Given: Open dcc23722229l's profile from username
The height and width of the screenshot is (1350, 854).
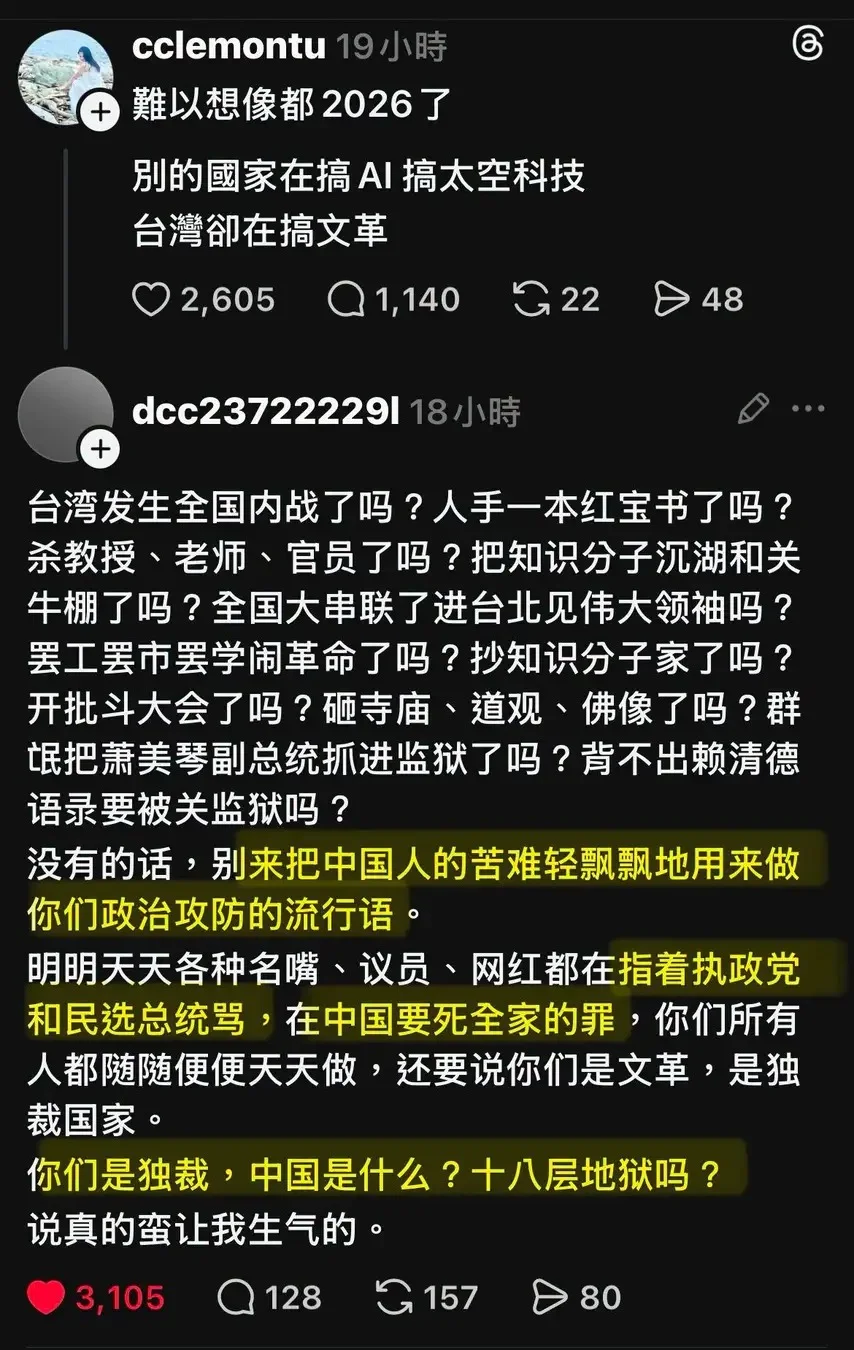Looking at the screenshot, I should (x=265, y=410).
